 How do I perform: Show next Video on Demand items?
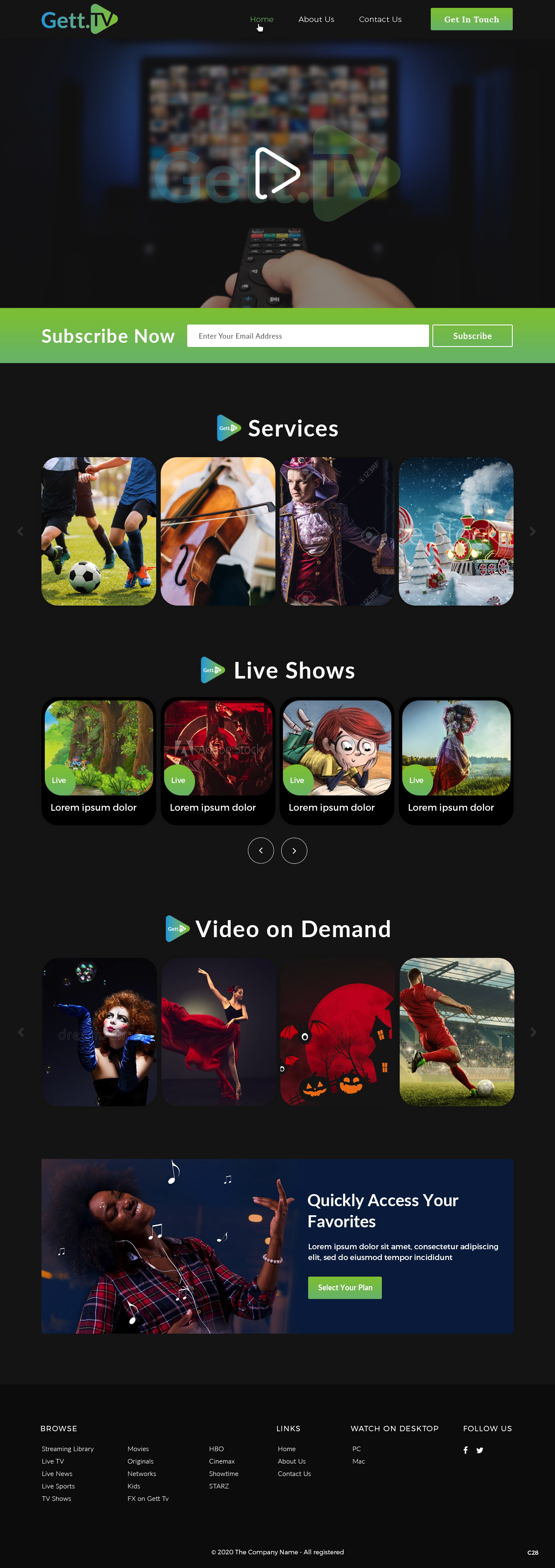533,1032
